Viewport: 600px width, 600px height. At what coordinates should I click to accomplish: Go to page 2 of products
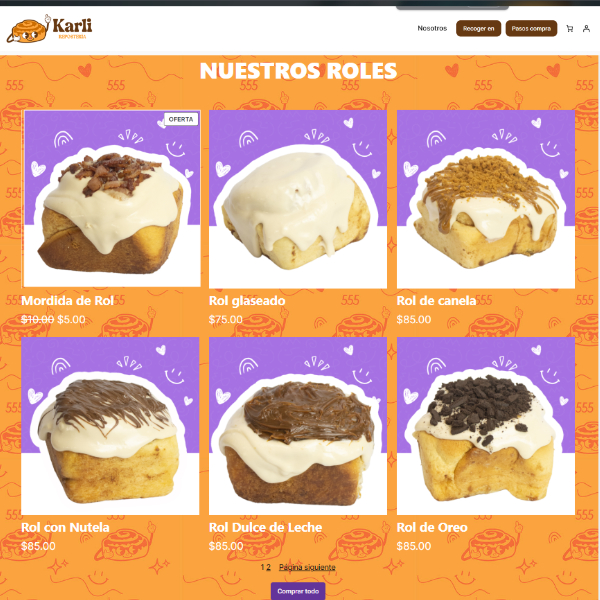(x=268, y=567)
